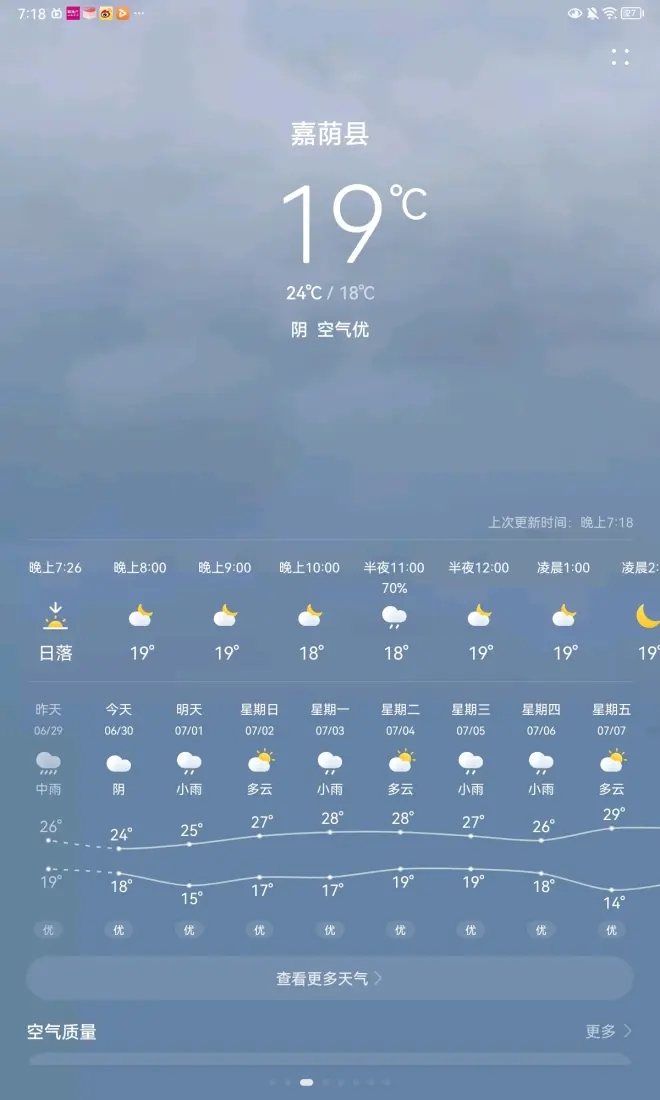Open the four-dot overflow menu

click(x=620, y=57)
